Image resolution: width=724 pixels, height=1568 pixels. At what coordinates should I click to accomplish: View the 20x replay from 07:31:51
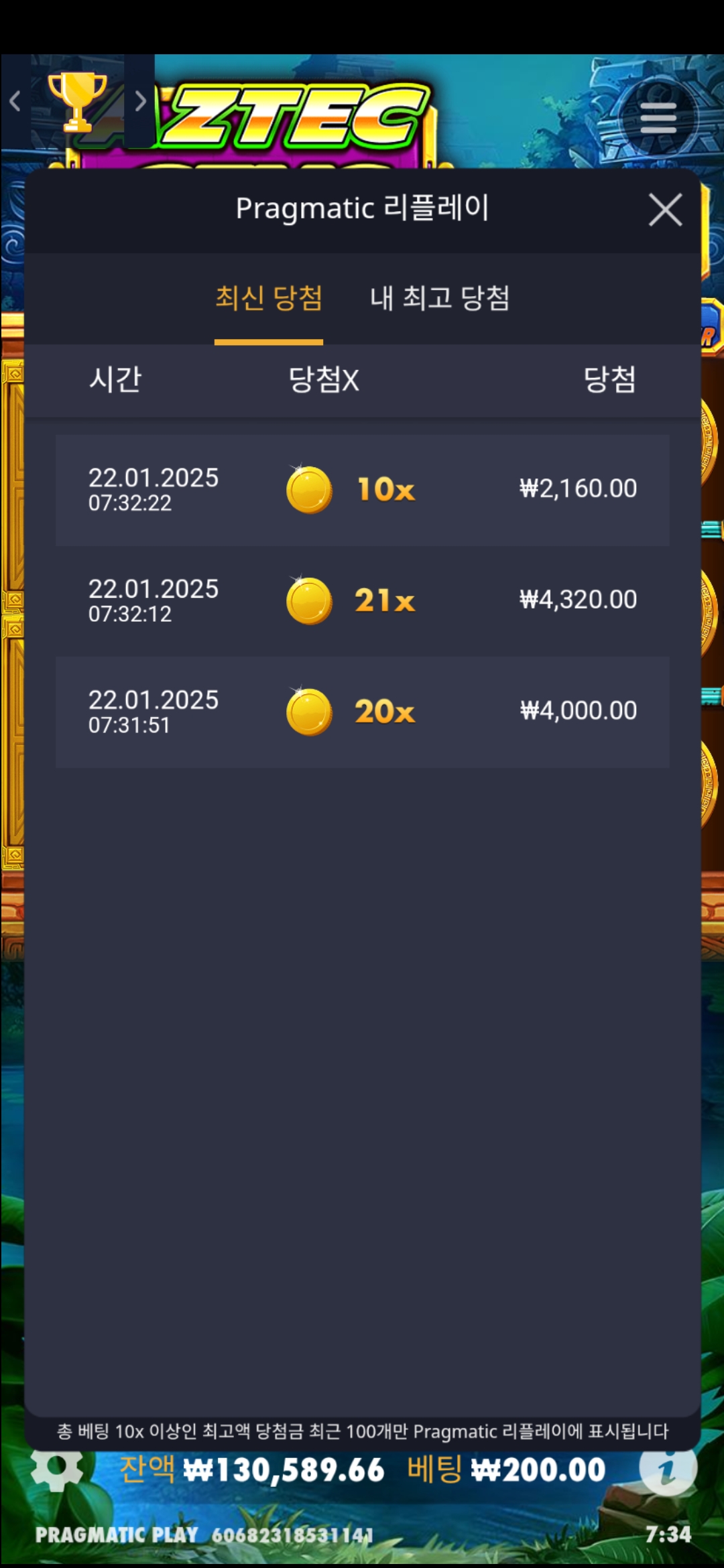[x=362, y=712]
